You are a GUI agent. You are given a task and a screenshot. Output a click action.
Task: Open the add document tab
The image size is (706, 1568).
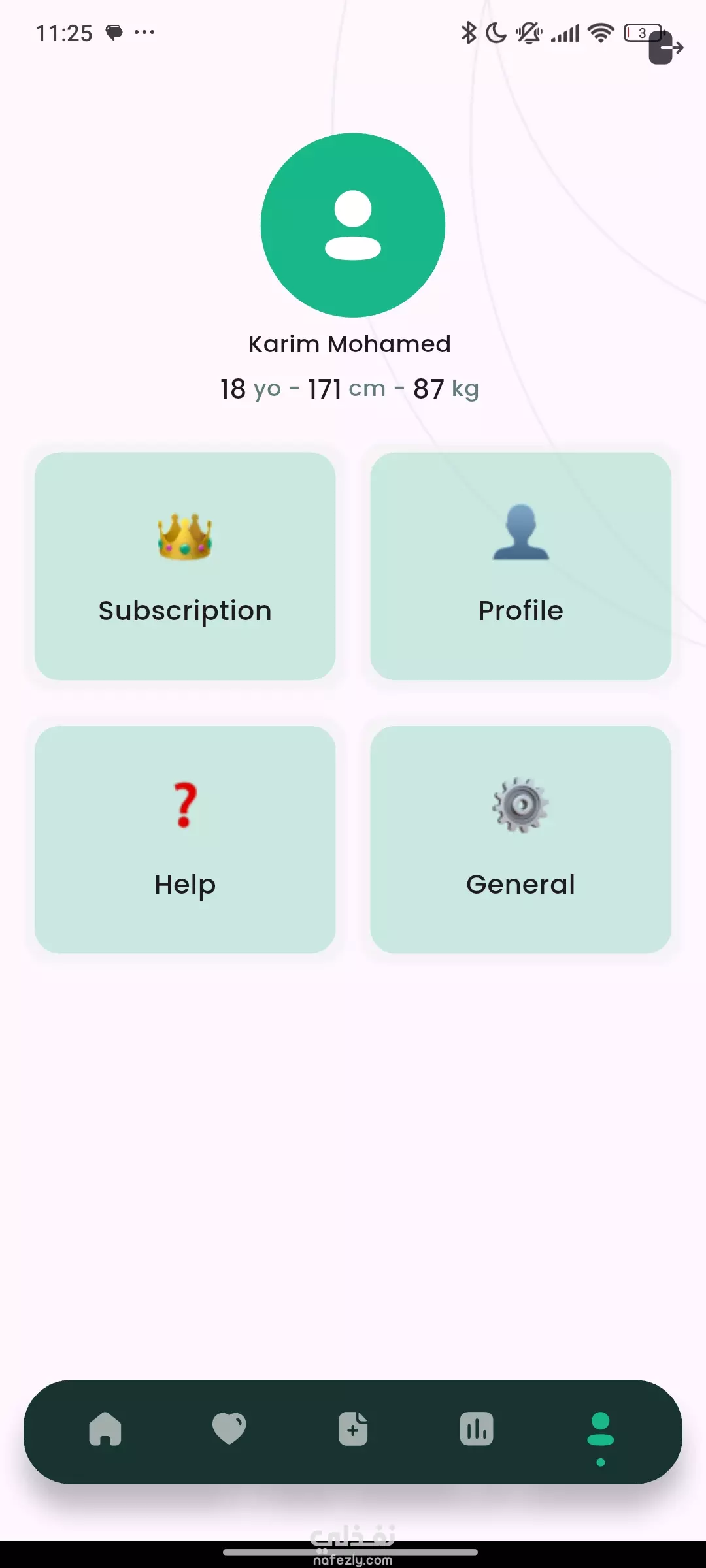tap(353, 1429)
